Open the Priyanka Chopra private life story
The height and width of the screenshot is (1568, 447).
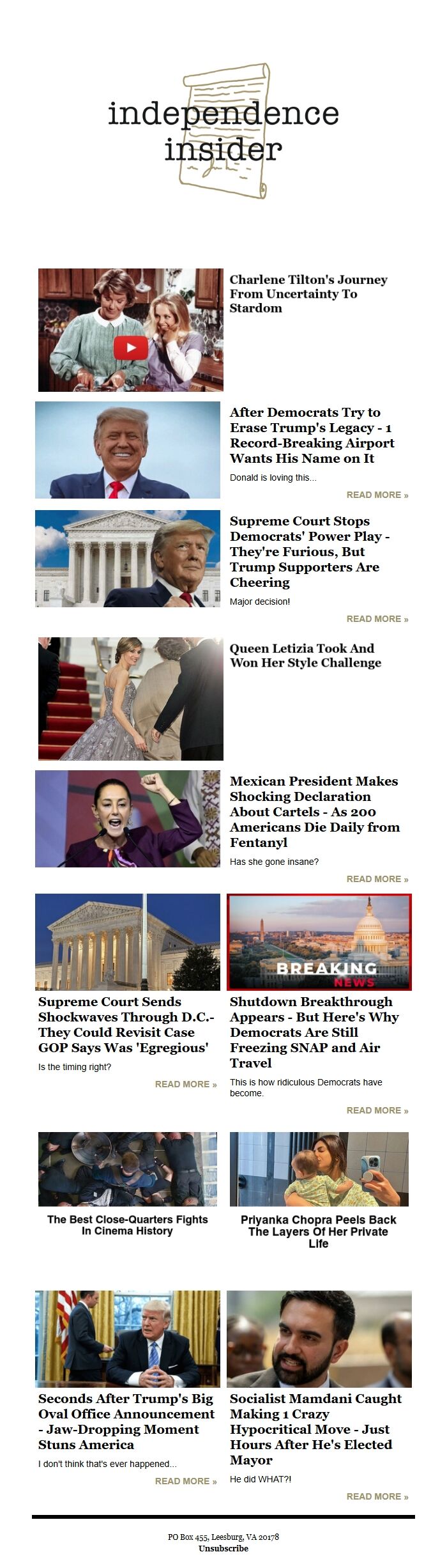[318, 1231]
